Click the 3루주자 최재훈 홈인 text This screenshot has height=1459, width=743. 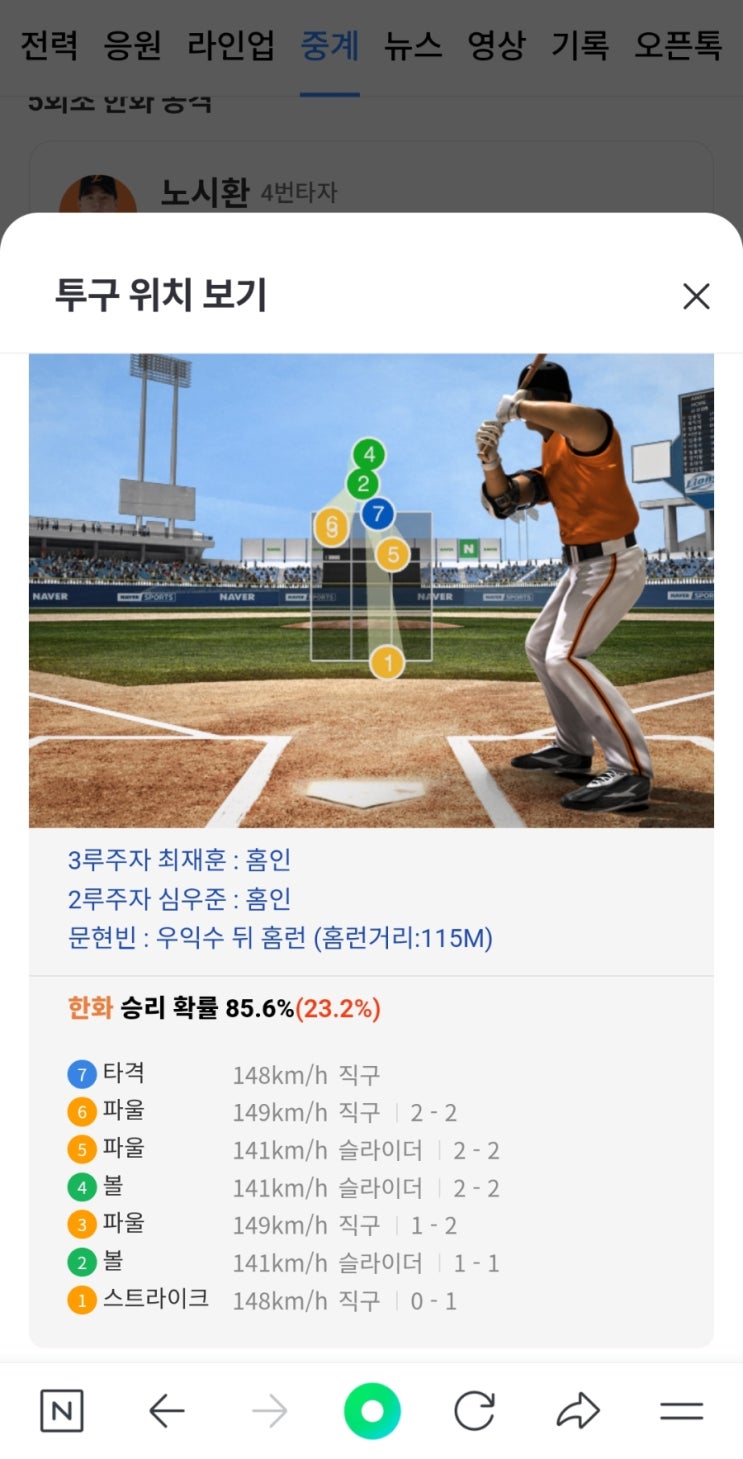tap(178, 860)
